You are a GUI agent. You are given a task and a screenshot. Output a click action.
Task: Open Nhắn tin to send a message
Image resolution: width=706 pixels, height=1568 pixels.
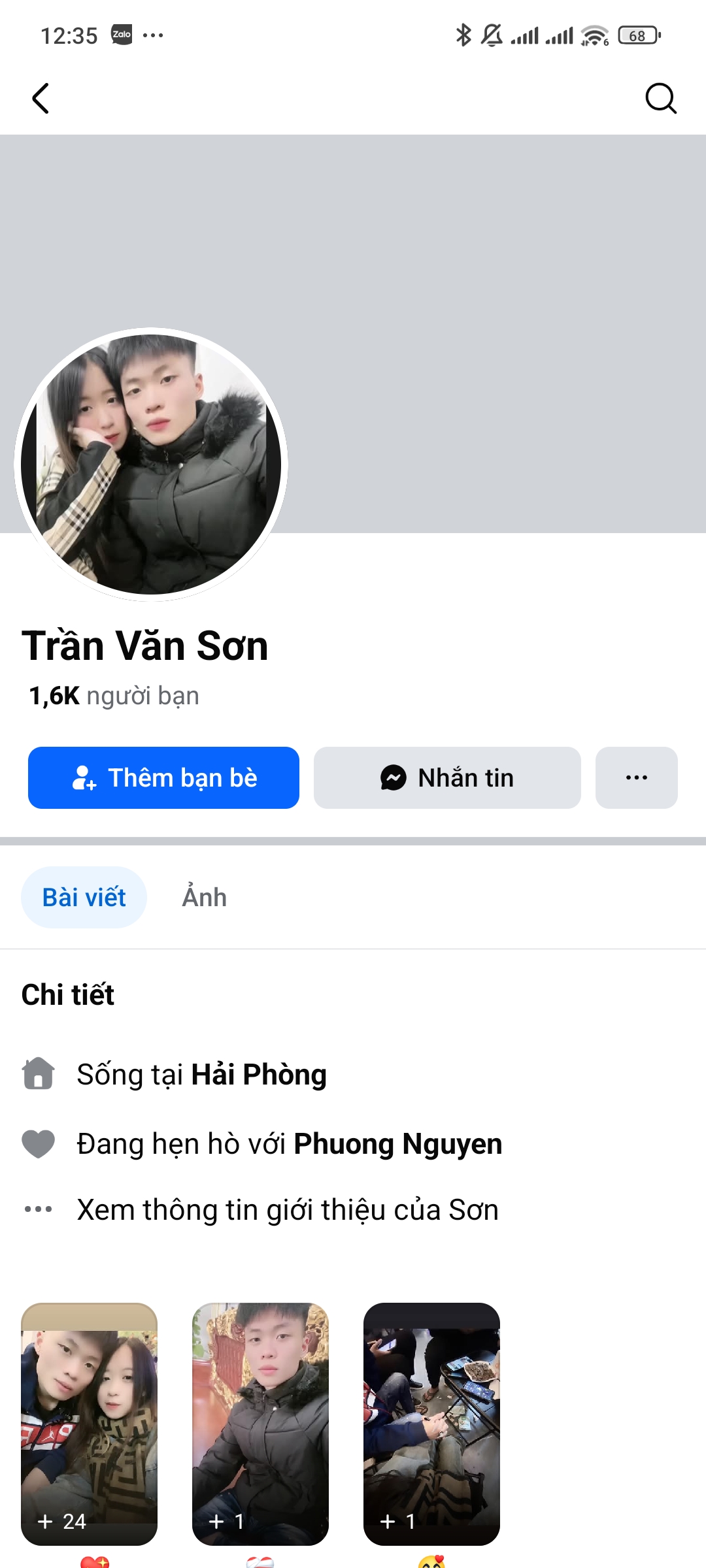coord(447,777)
